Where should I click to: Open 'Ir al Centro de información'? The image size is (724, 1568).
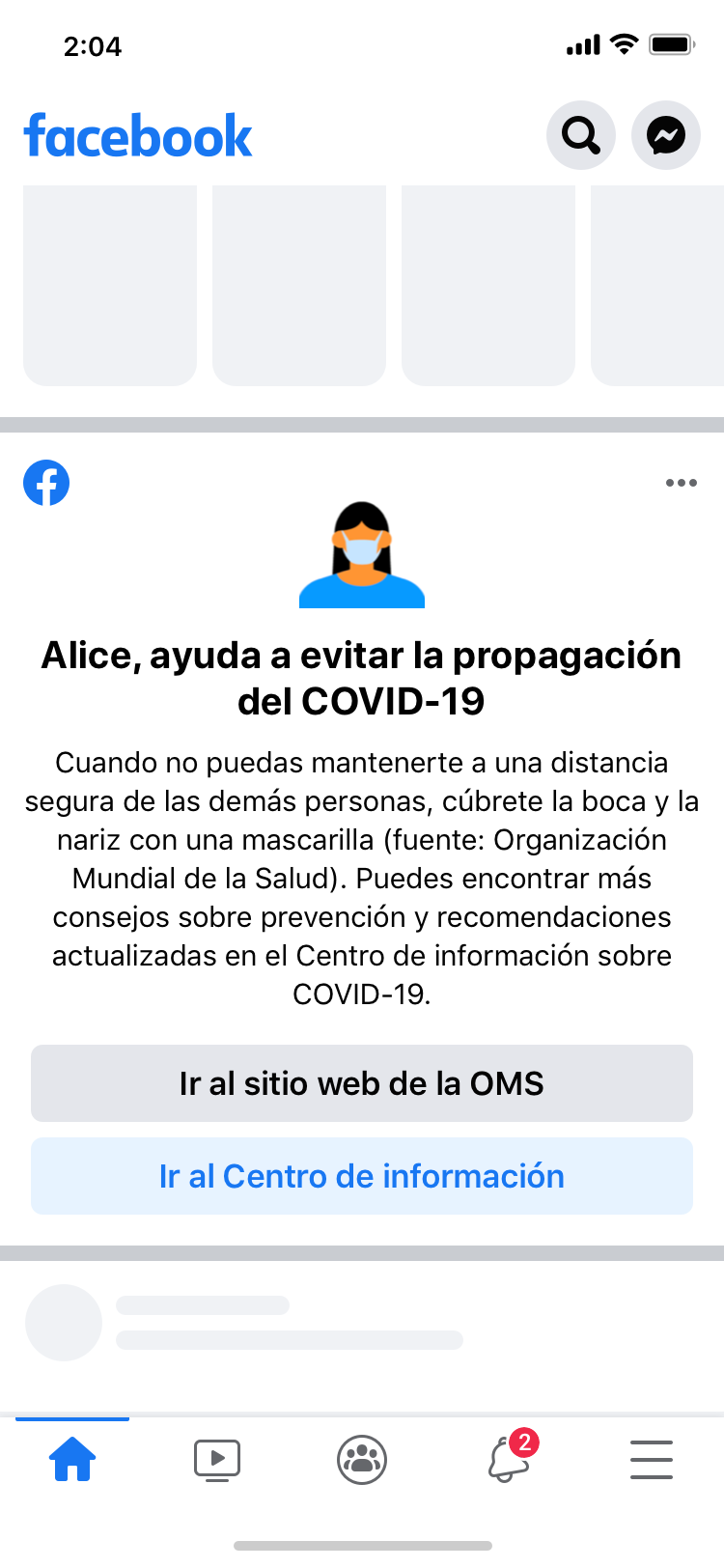pyautogui.click(x=362, y=1176)
